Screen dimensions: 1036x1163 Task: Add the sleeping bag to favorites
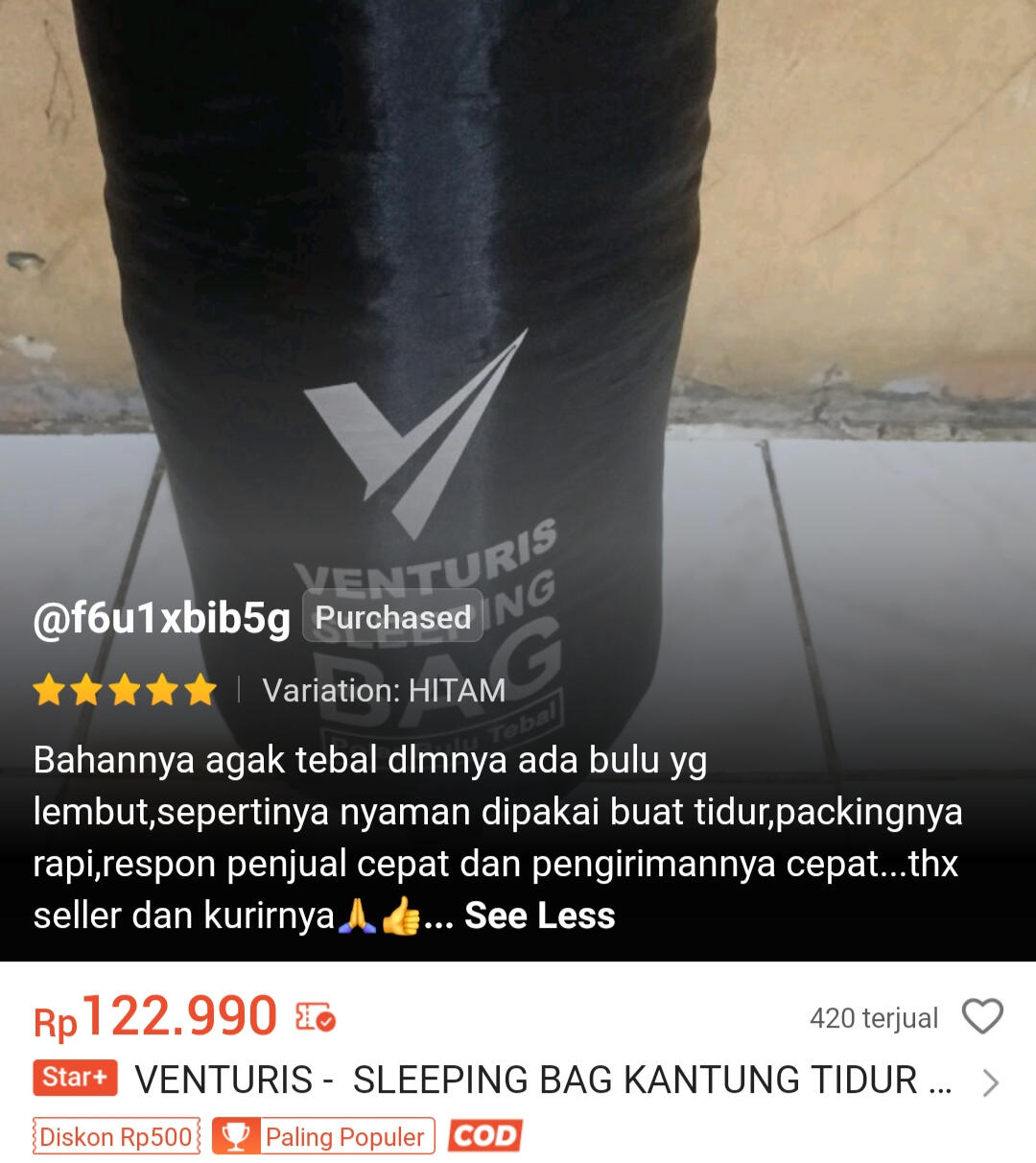(982, 1017)
